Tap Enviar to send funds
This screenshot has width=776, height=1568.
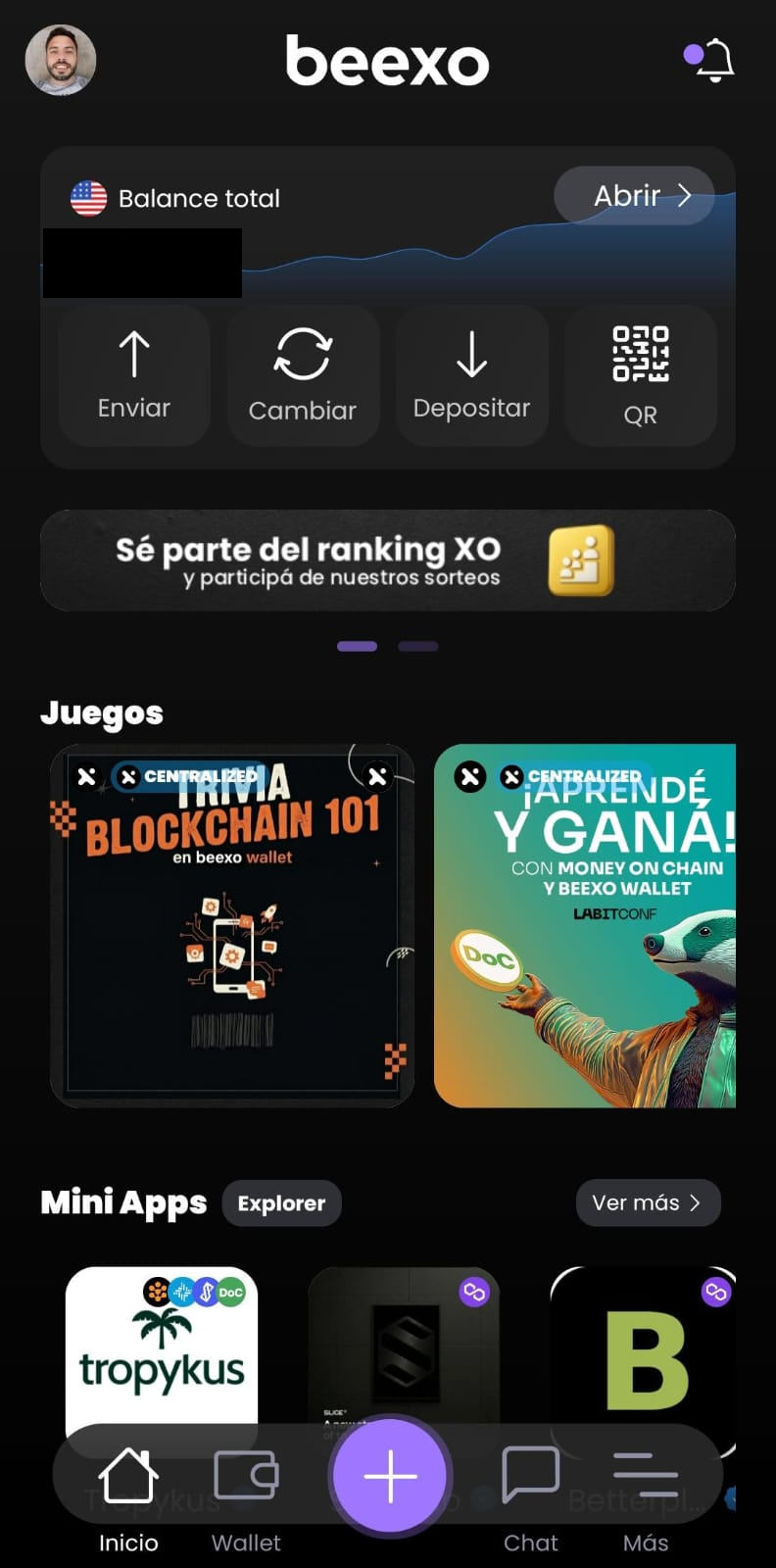coord(134,375)
